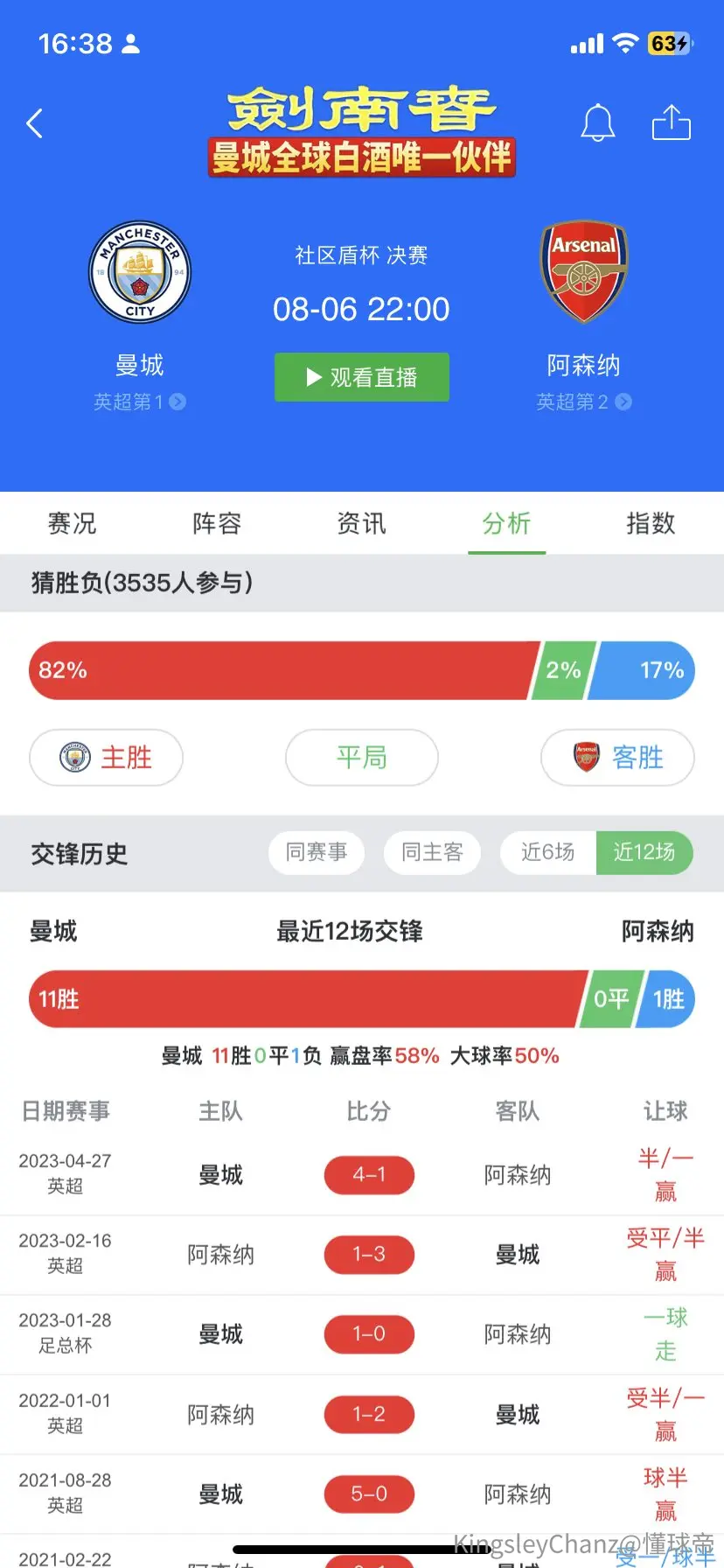
Task: Switch to the 阵容 tab
Action: (217, 523)
